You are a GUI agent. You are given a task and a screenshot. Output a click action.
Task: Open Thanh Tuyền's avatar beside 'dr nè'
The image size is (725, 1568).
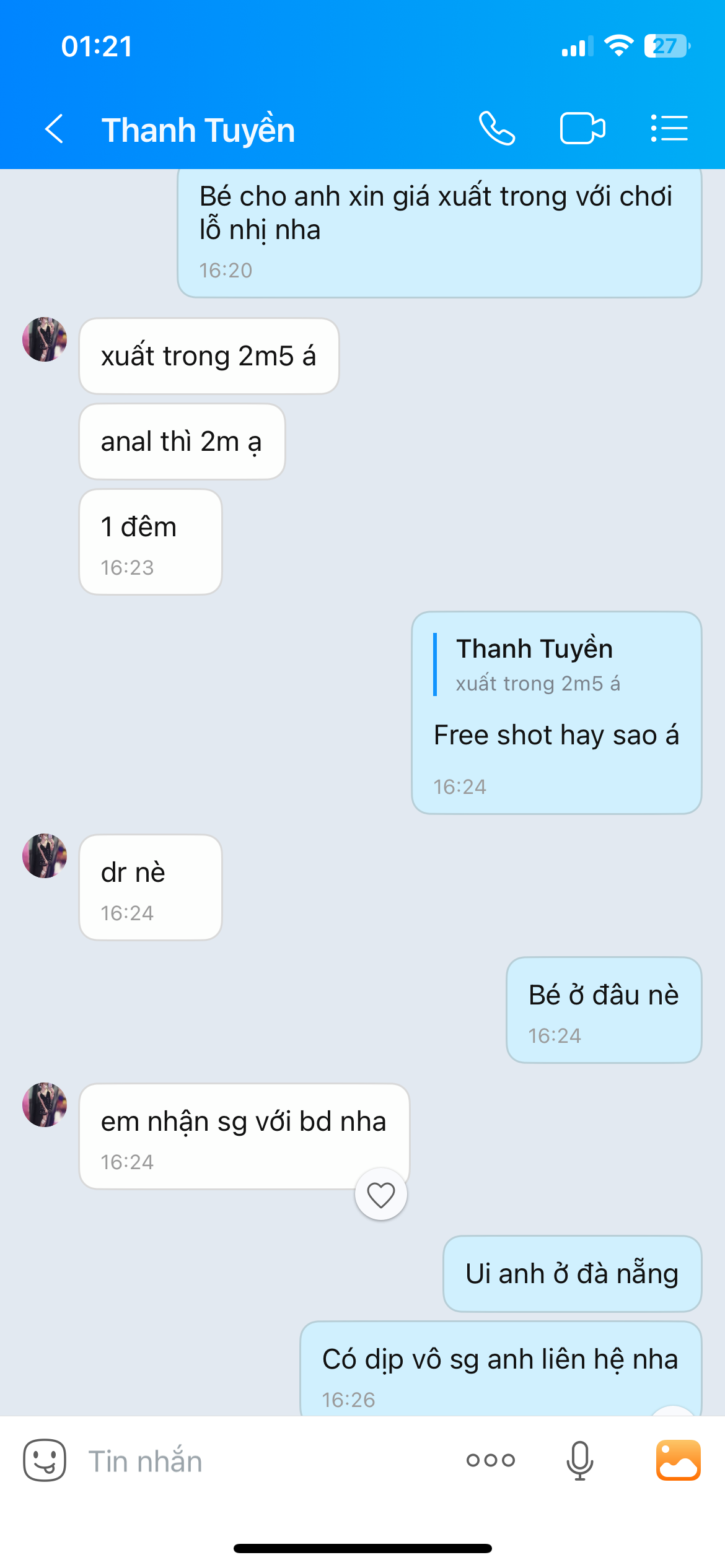click(x=45, y=856)
